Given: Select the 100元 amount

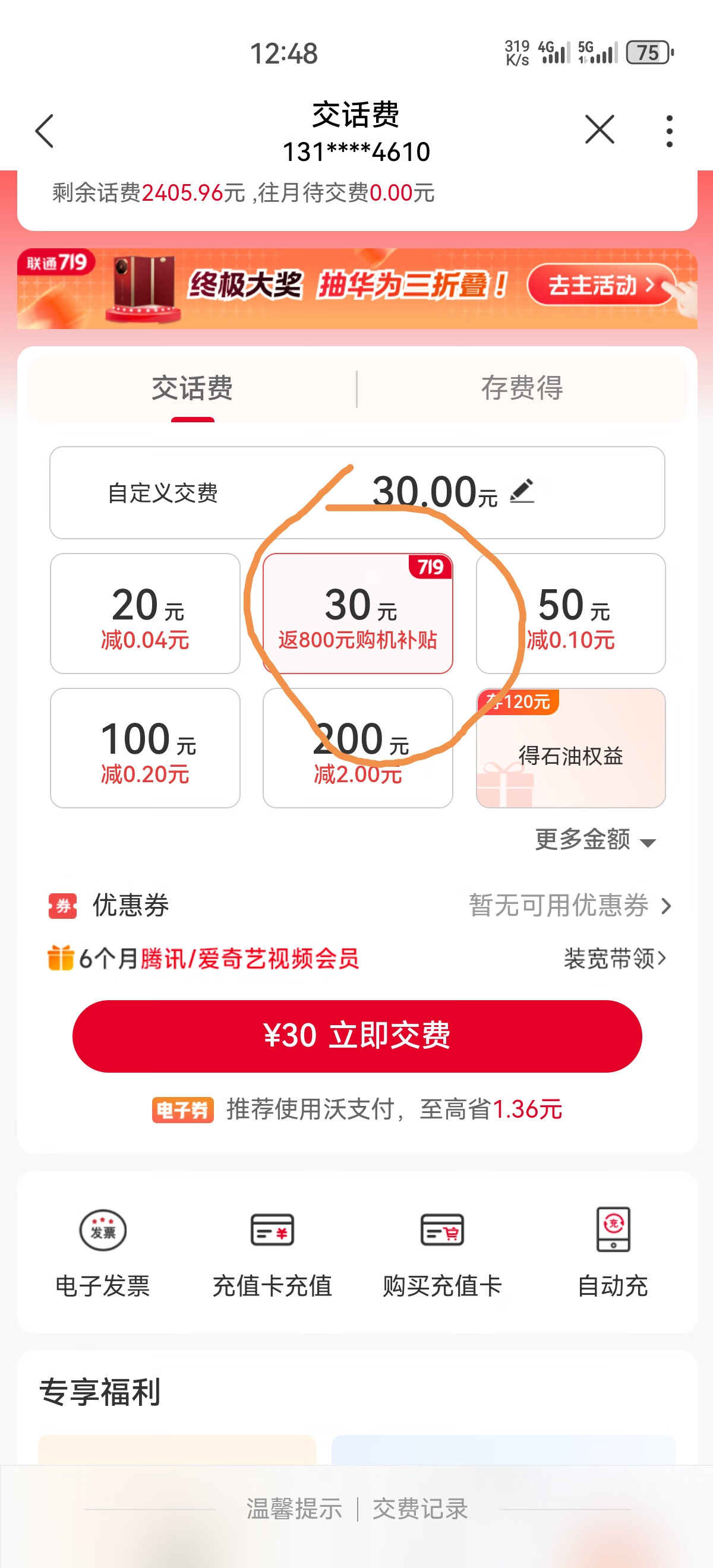Looking at the screenshot, I should pos(145,748).
